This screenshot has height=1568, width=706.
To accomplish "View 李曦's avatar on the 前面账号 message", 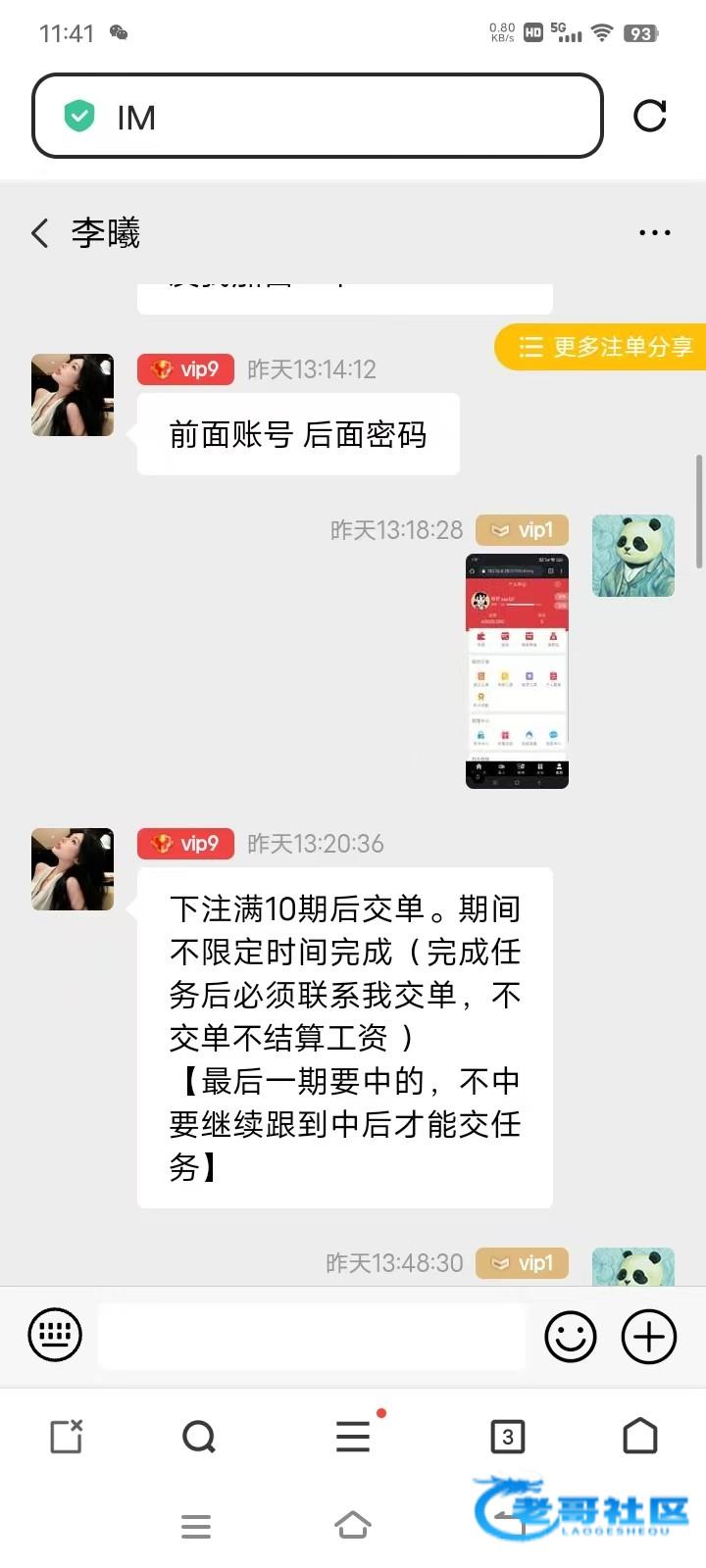I will coord(73,395).
